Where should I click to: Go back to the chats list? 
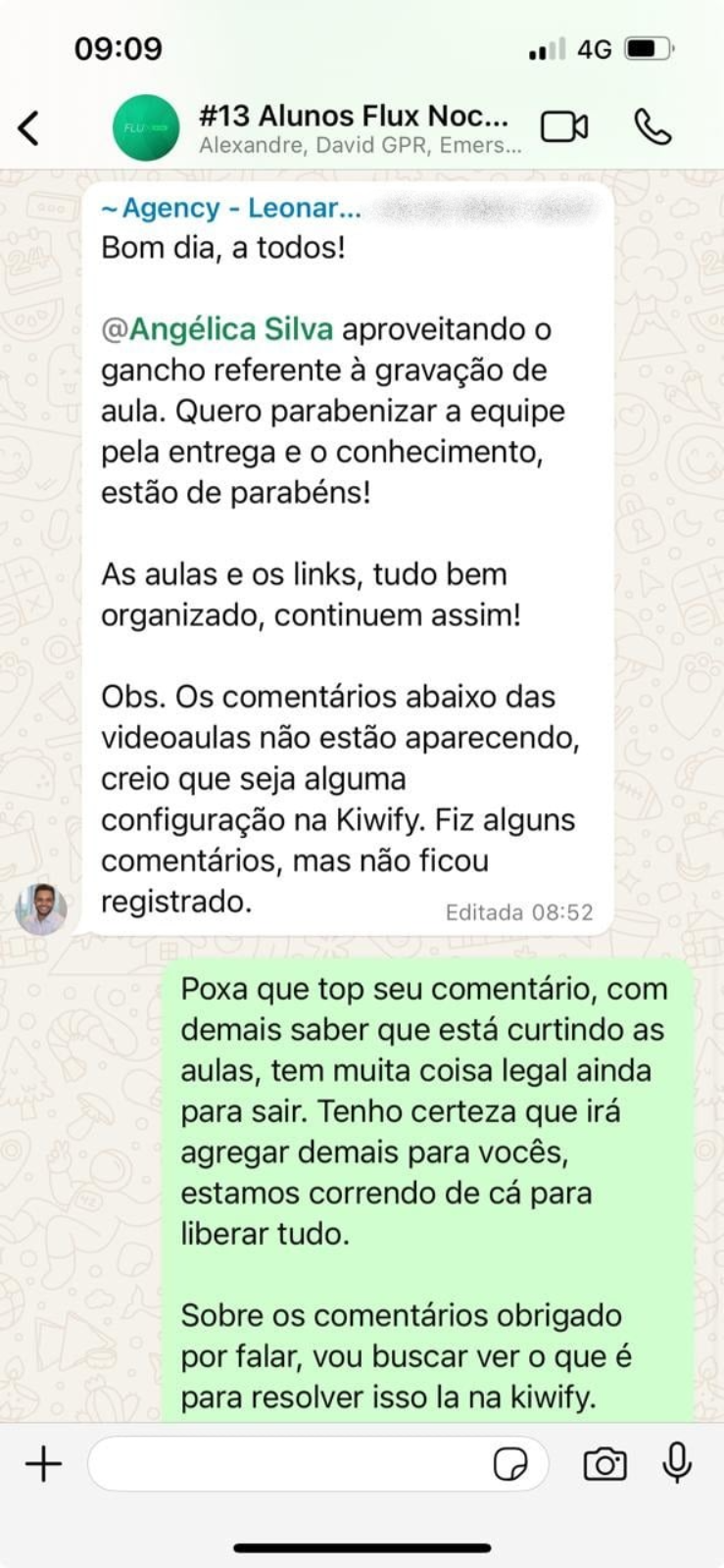click(x=29, y=128)
